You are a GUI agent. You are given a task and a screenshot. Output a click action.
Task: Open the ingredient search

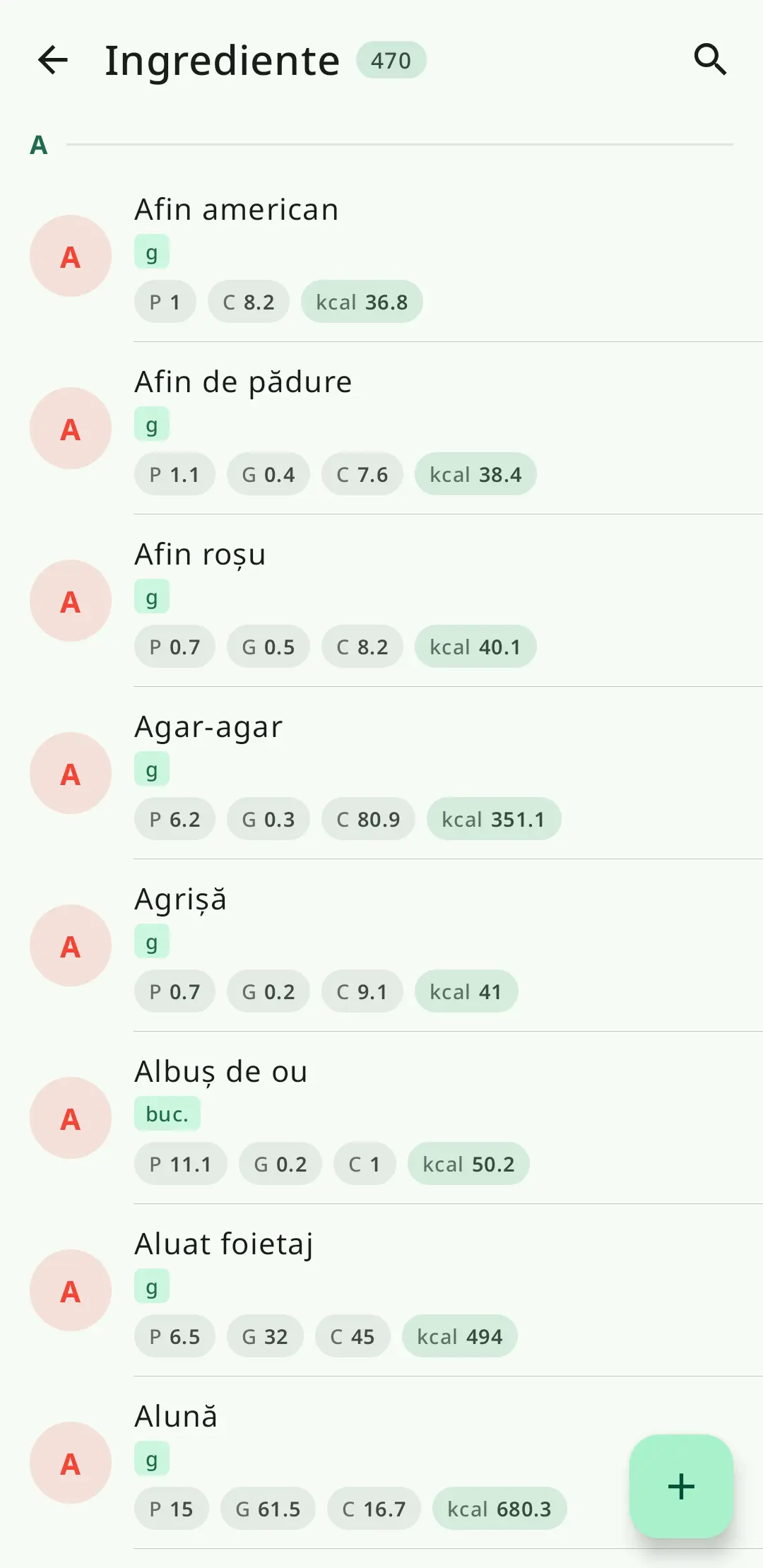pos(710,60)
